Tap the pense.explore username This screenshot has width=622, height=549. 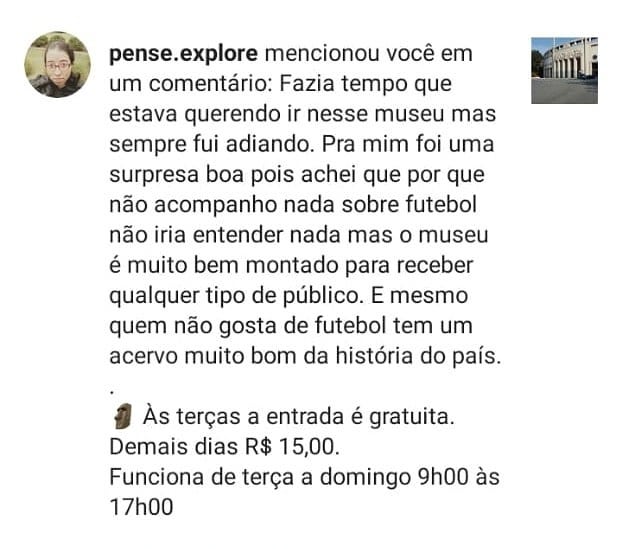(x=183, y=52)
